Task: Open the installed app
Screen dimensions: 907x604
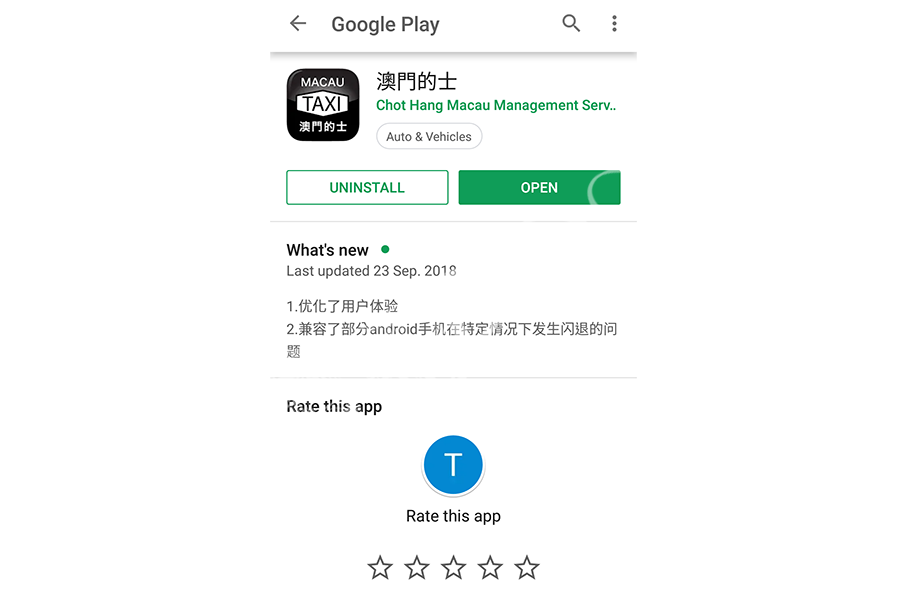Action: point(539,188)
